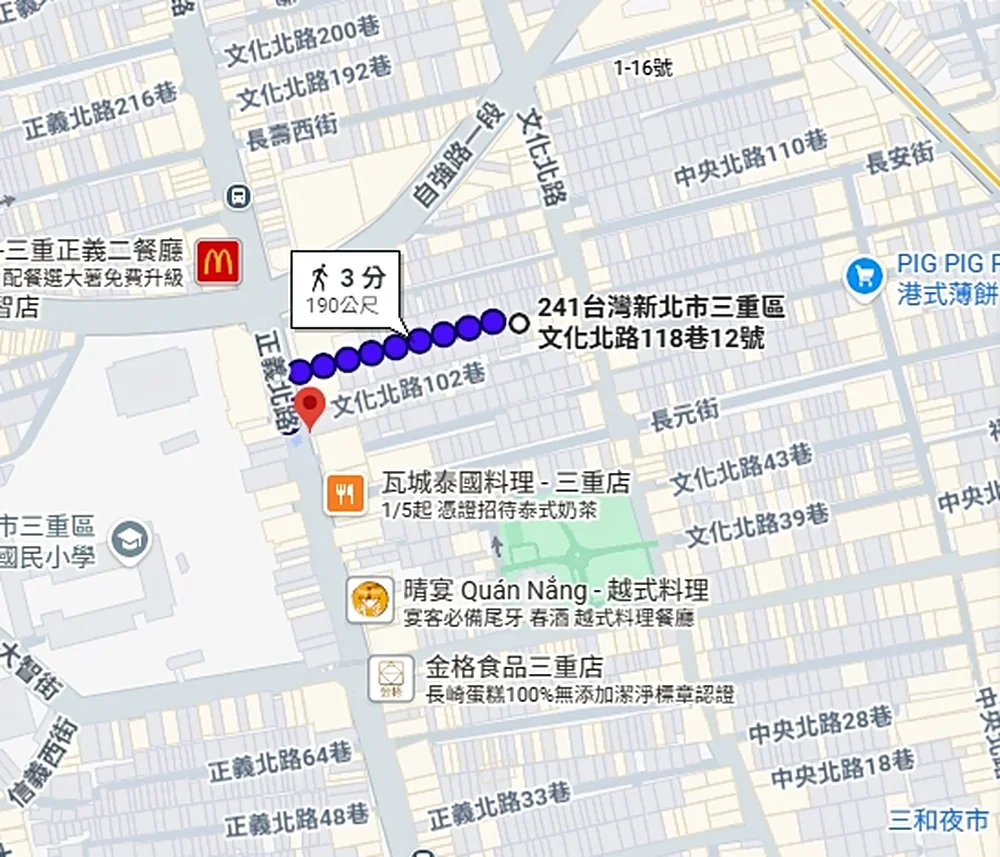Open the 瓦城泰國料理 restaurant marker

point(345,494)
